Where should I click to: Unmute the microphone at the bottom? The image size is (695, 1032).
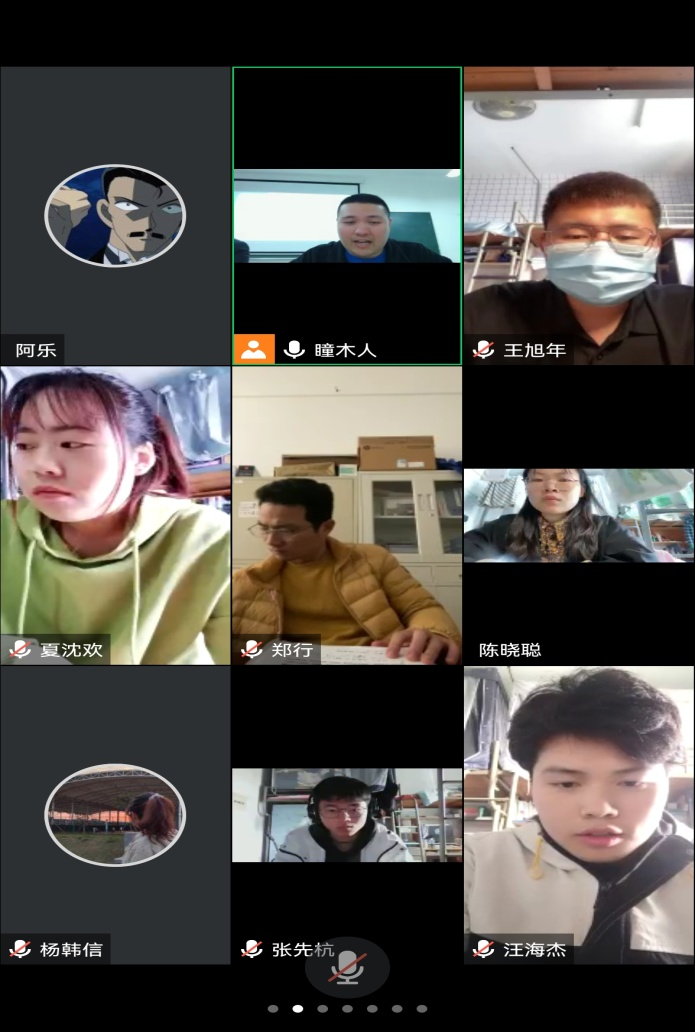point(347,967)
